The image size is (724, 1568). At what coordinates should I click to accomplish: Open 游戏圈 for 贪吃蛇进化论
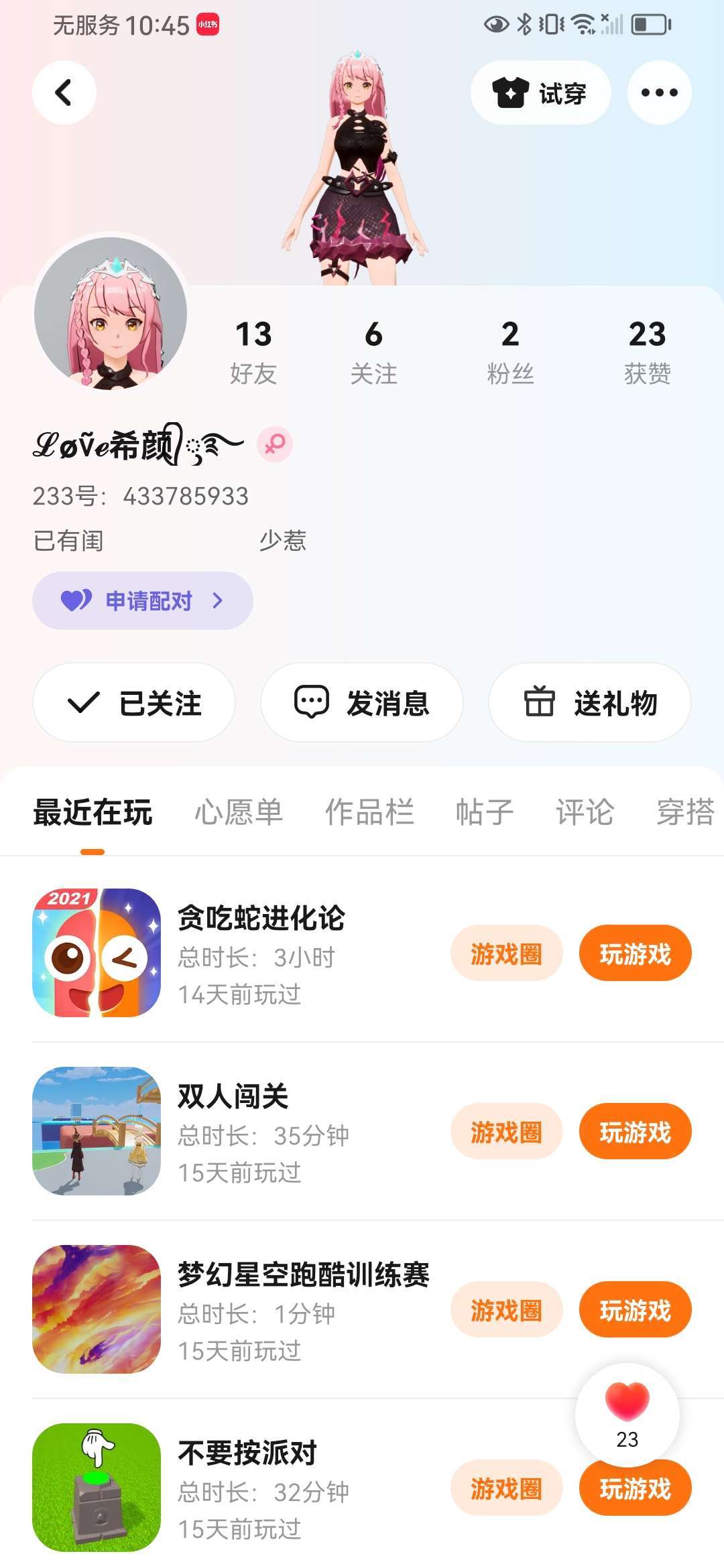click(x=506, y=954)
